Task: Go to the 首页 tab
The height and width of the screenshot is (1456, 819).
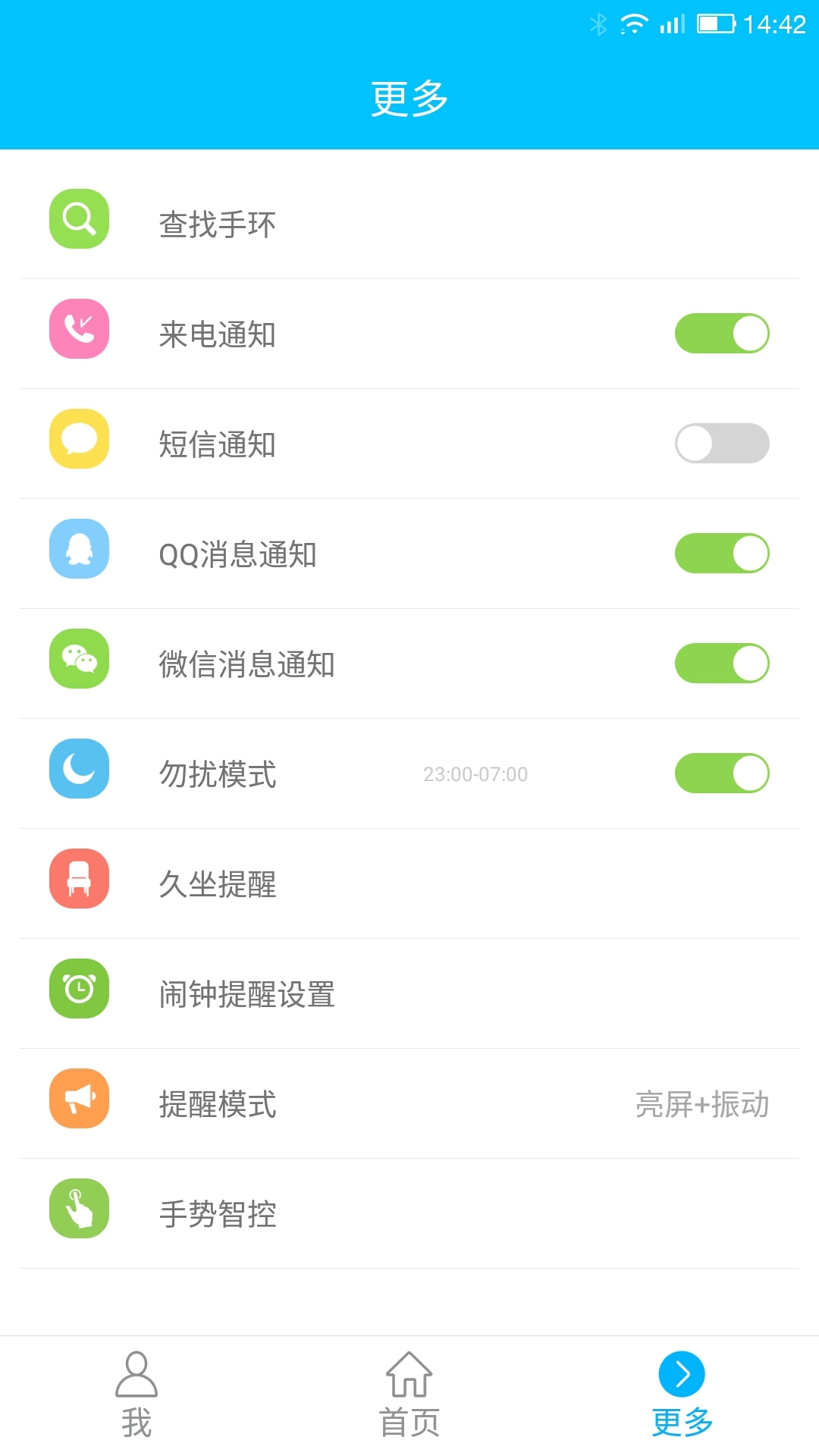Action: pos(409,1395)
